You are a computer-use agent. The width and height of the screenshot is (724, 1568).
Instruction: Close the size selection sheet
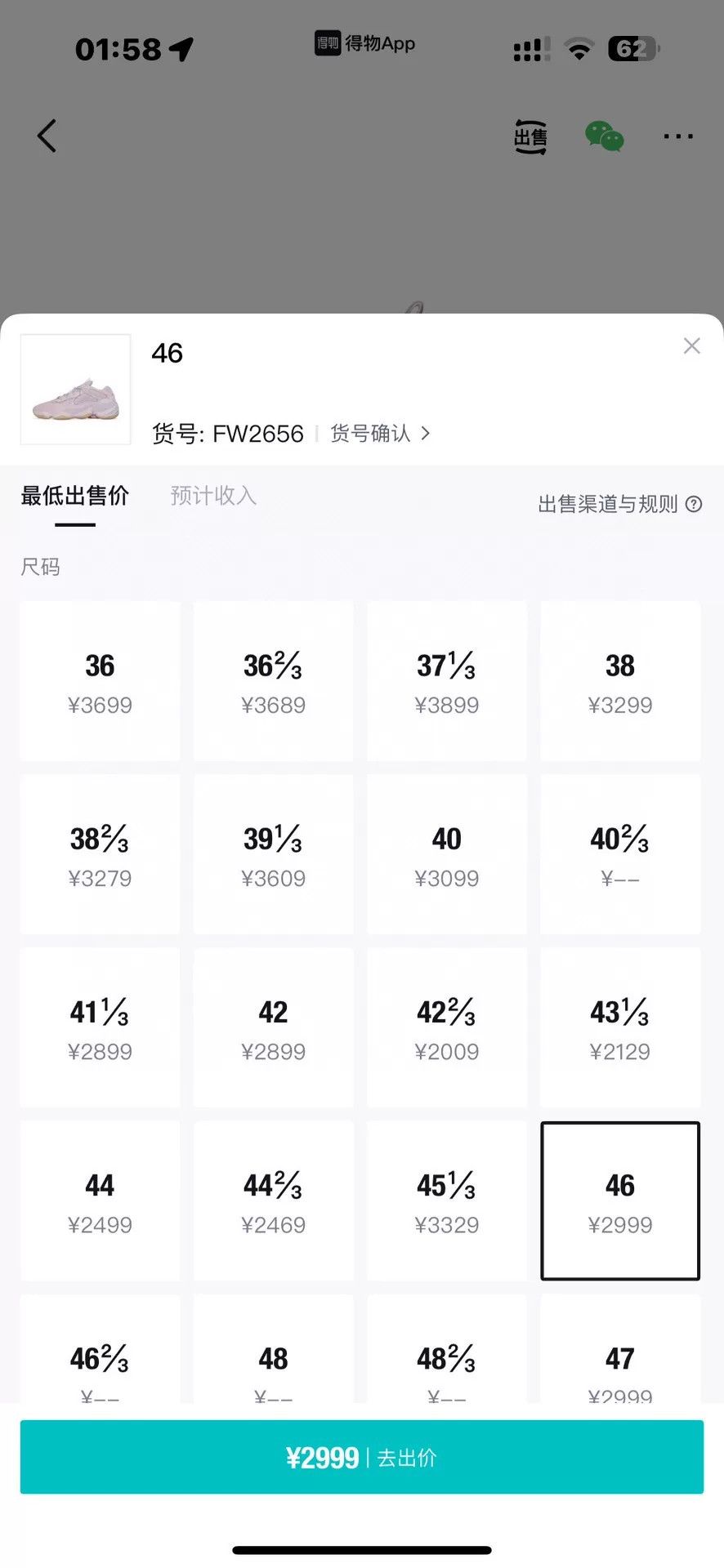pos(691,345)
